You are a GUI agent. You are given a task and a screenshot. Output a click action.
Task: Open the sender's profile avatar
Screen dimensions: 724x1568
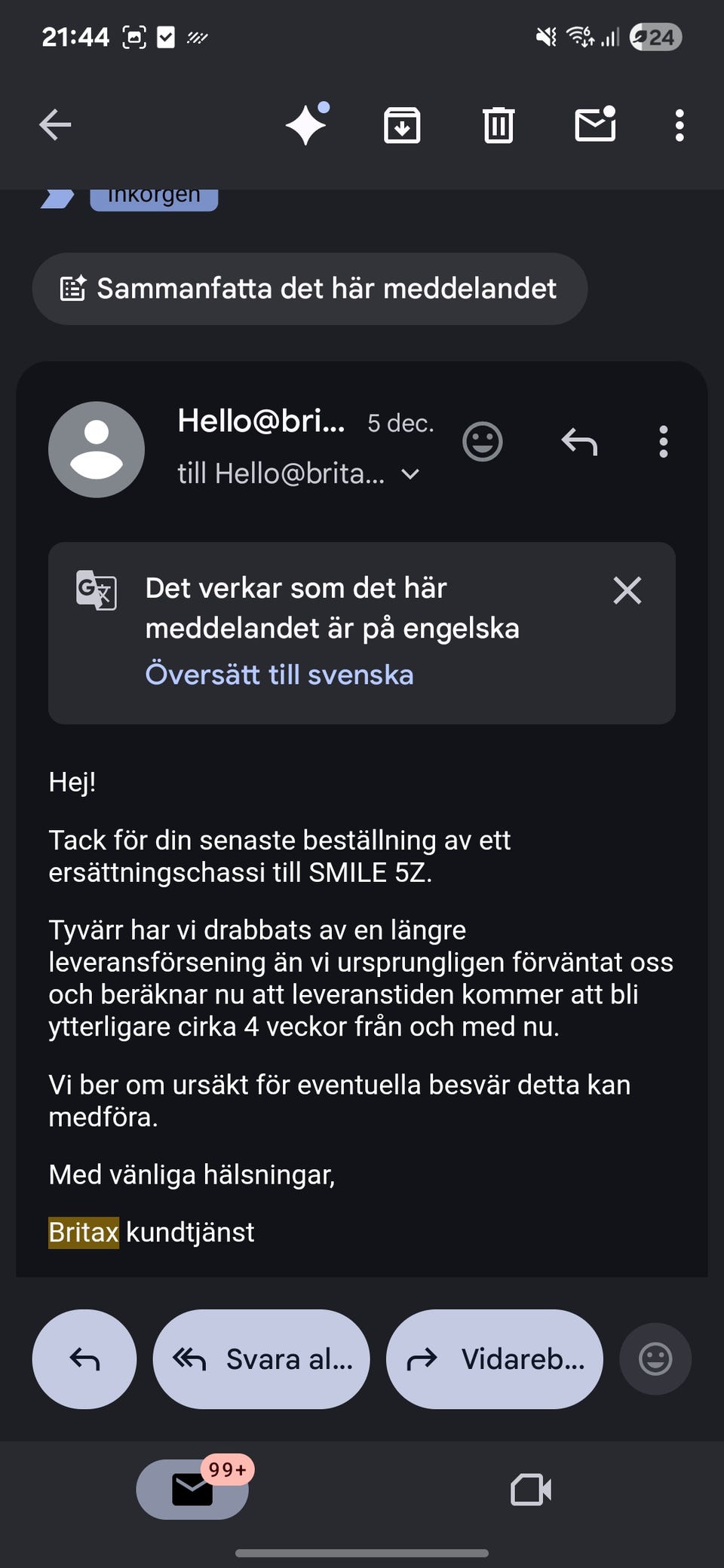[97, 449]
